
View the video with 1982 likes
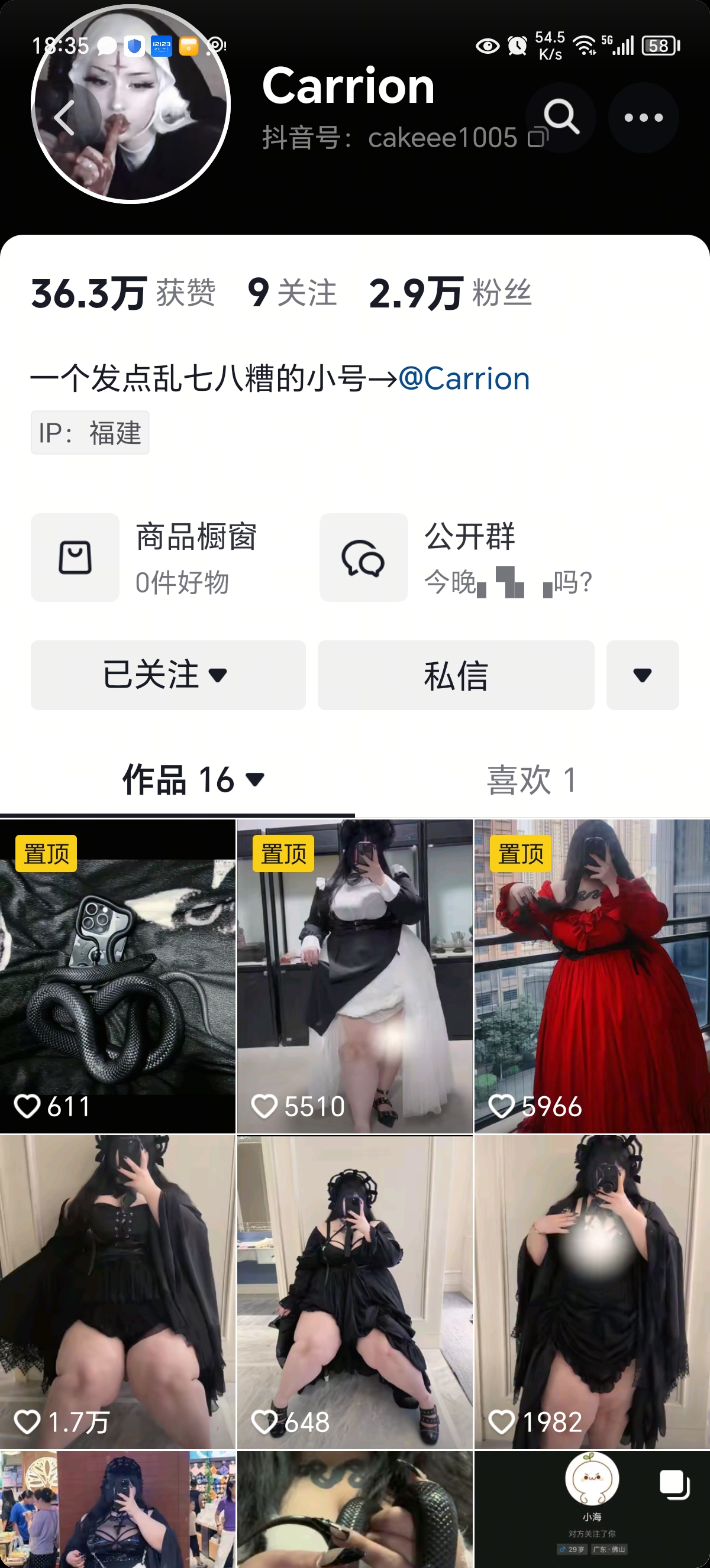[592, 1291]
